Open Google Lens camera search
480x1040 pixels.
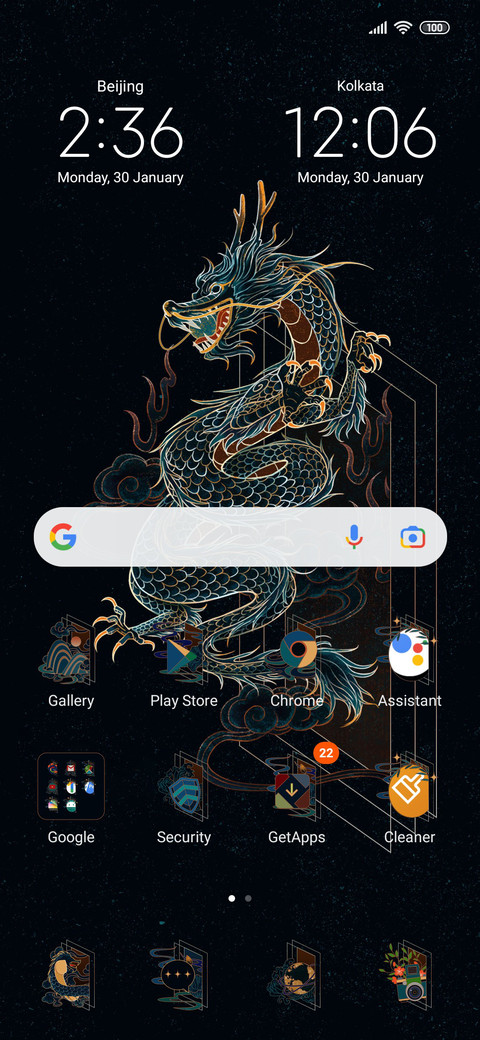coord(412,537)
